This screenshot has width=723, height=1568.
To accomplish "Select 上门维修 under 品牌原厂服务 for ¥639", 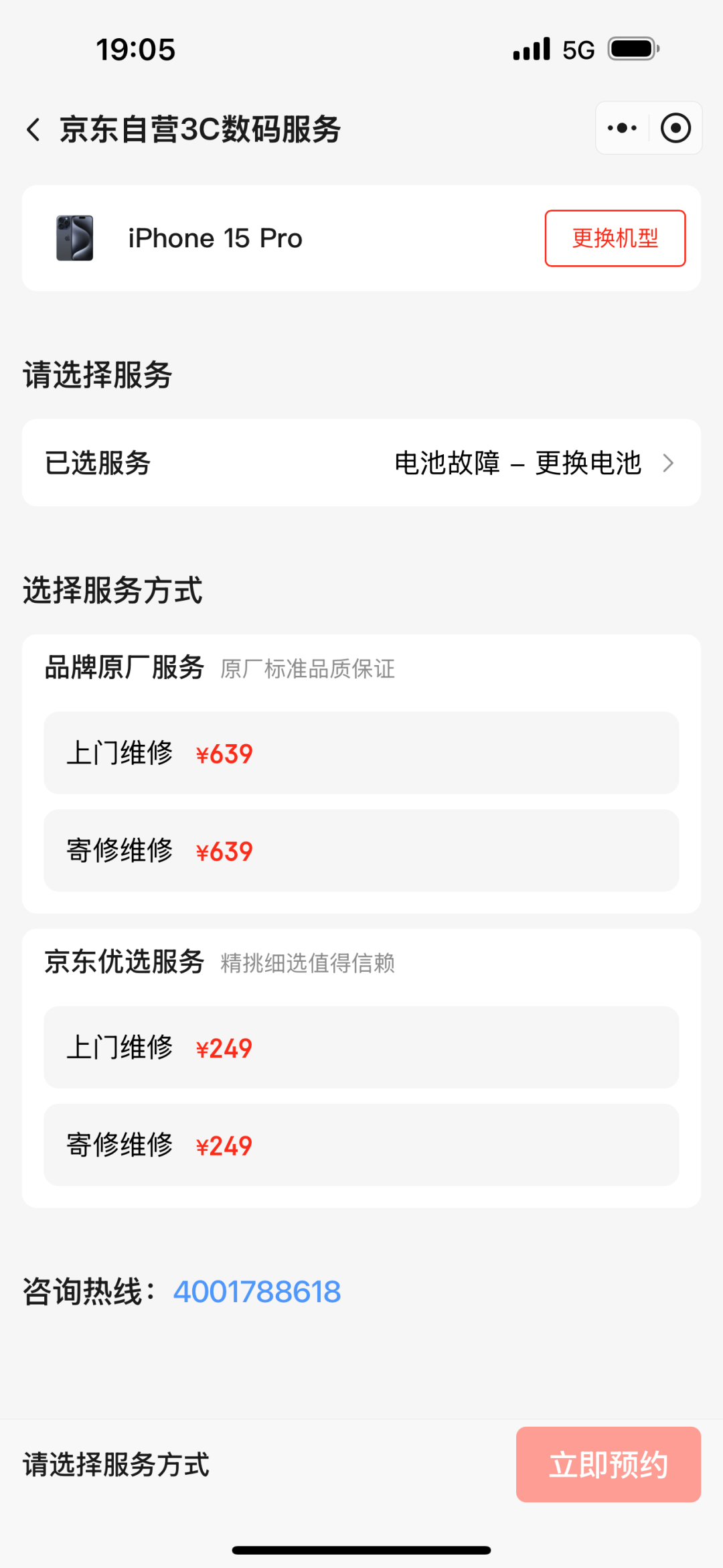I will coord(361,753).
